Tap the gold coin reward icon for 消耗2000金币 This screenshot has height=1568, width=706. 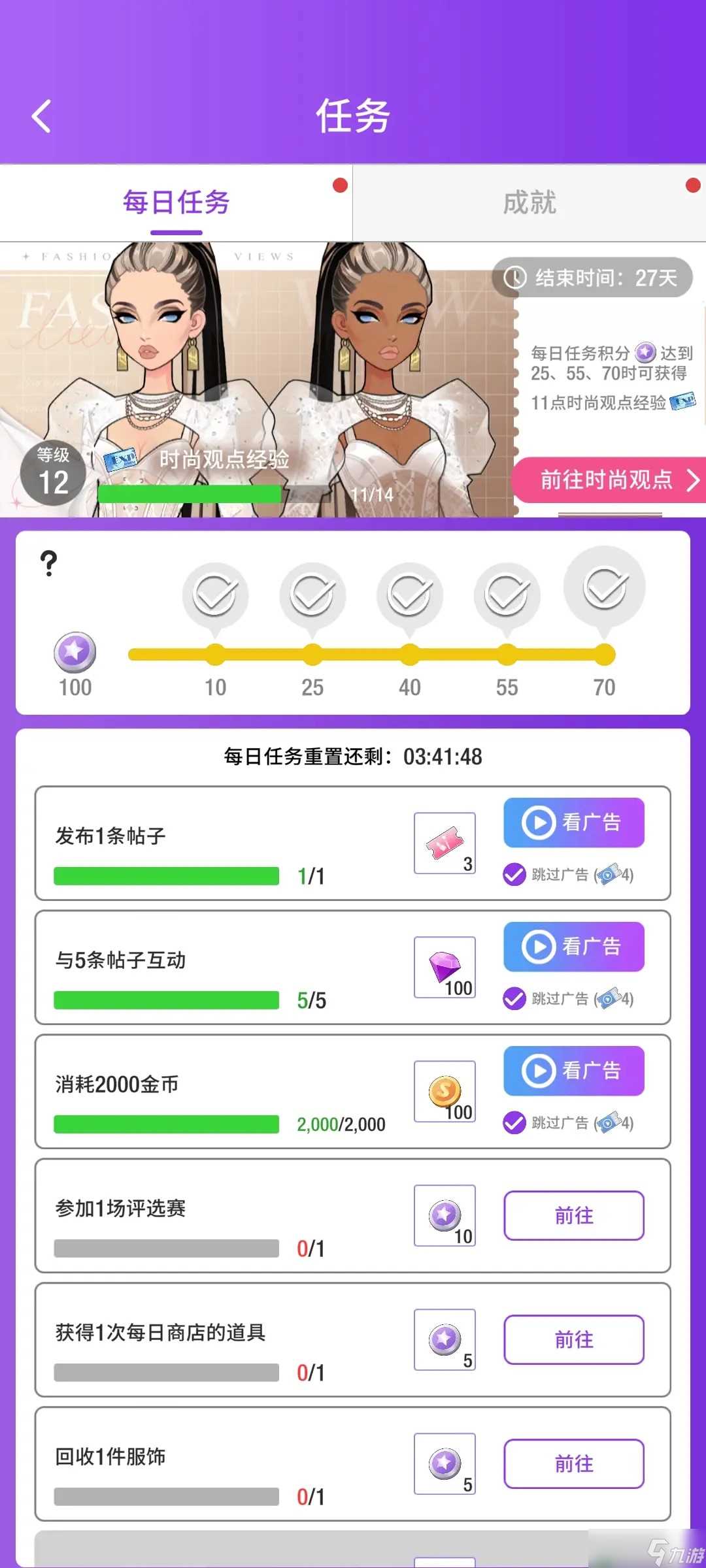(445, 1091)
